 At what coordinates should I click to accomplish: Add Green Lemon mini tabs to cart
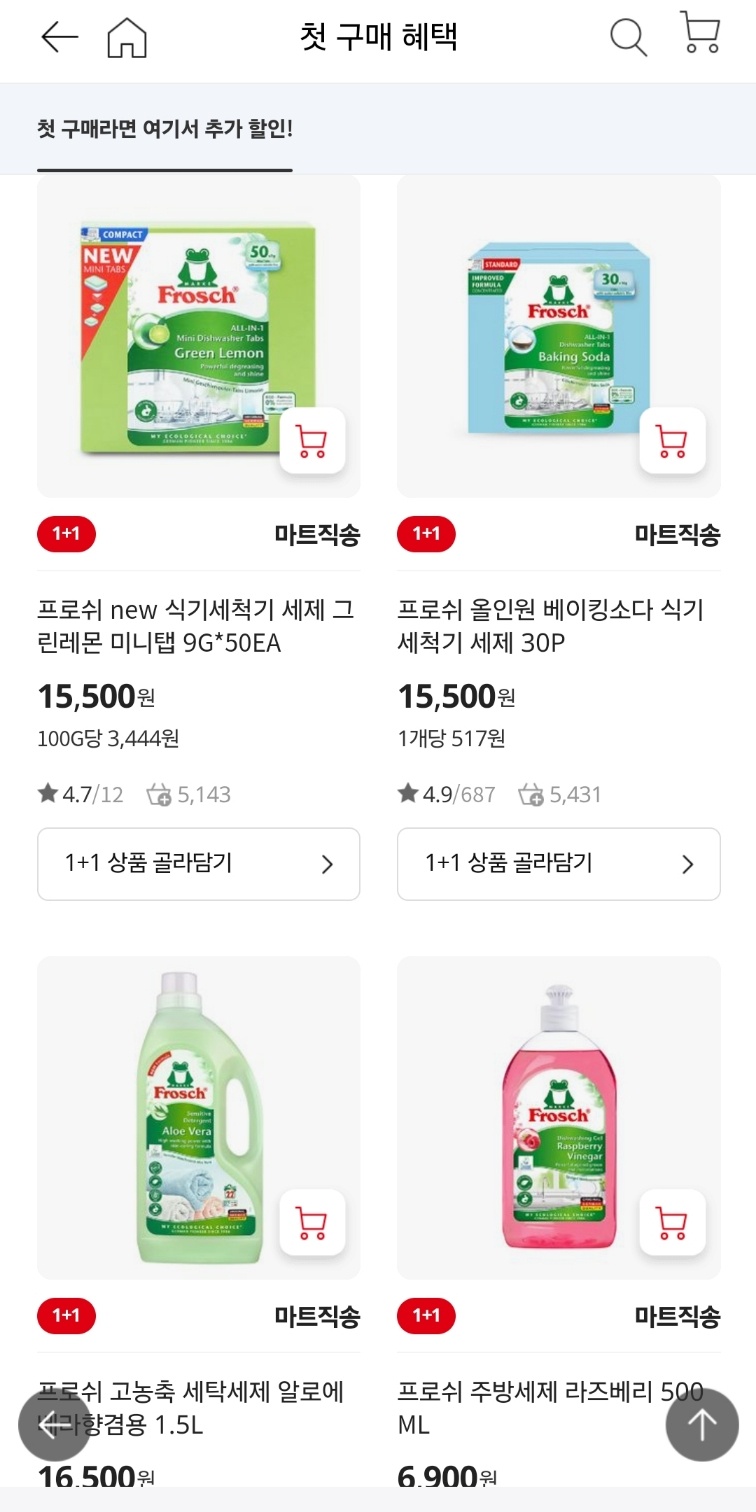(312, 441)
